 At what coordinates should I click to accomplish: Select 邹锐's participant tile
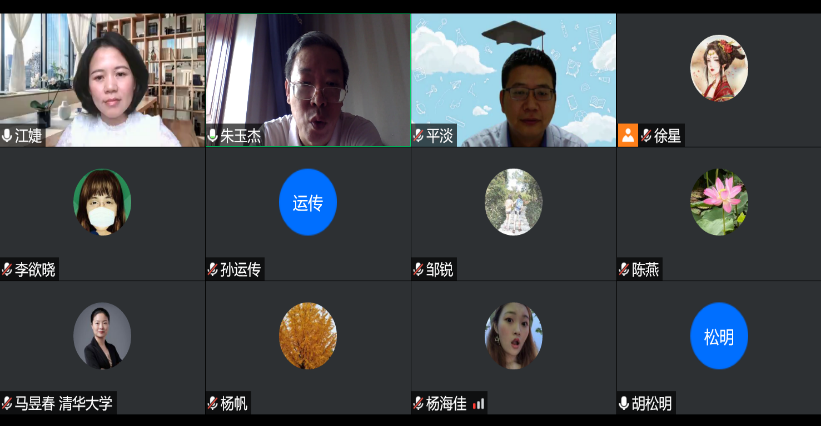513,213
